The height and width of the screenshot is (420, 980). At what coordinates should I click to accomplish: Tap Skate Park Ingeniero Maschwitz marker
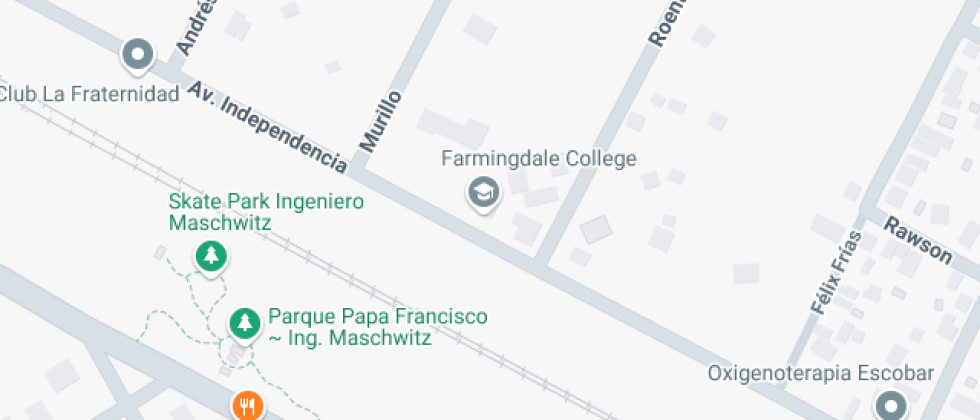(x=210, y=256)
